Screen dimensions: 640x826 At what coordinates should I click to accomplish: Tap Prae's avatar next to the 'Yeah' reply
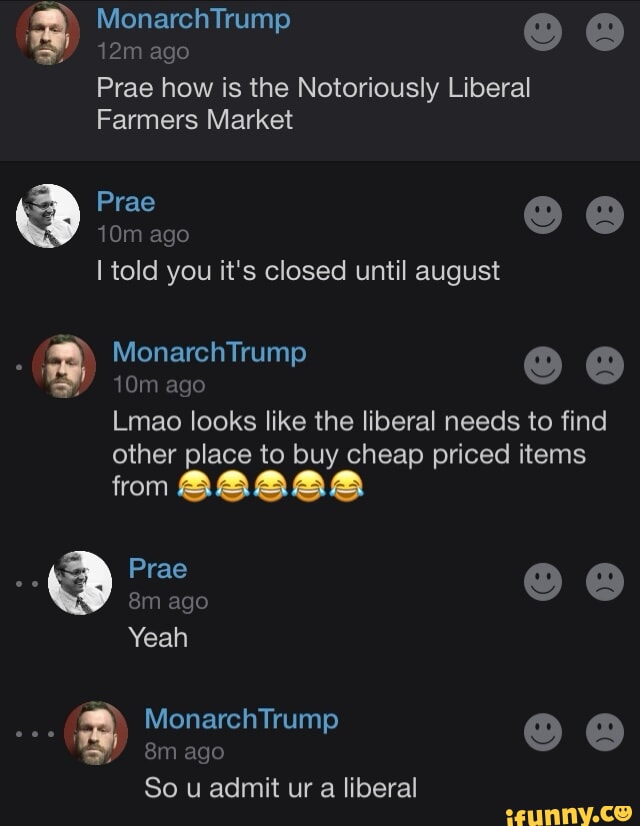tap(80, 582)
